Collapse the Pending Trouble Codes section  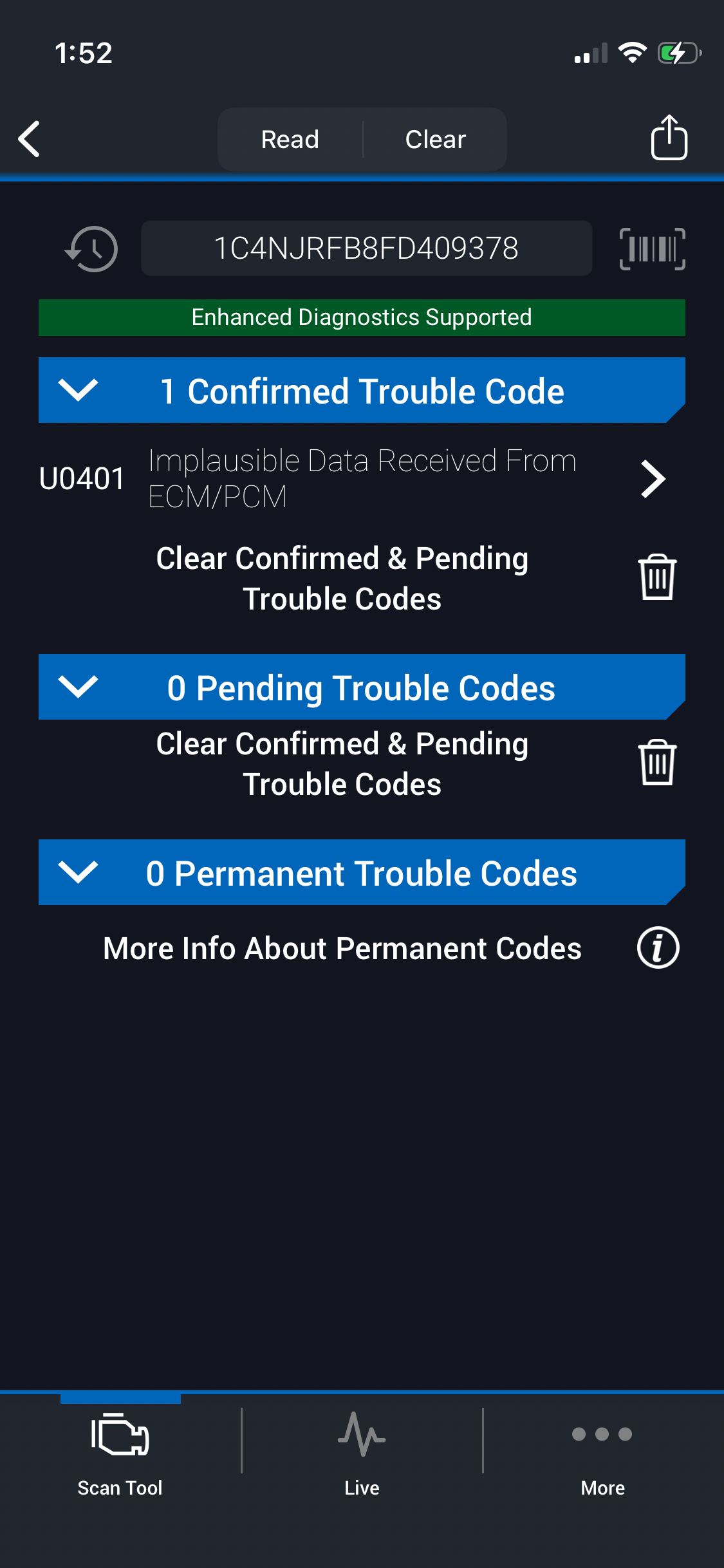[x=78, y=687]
